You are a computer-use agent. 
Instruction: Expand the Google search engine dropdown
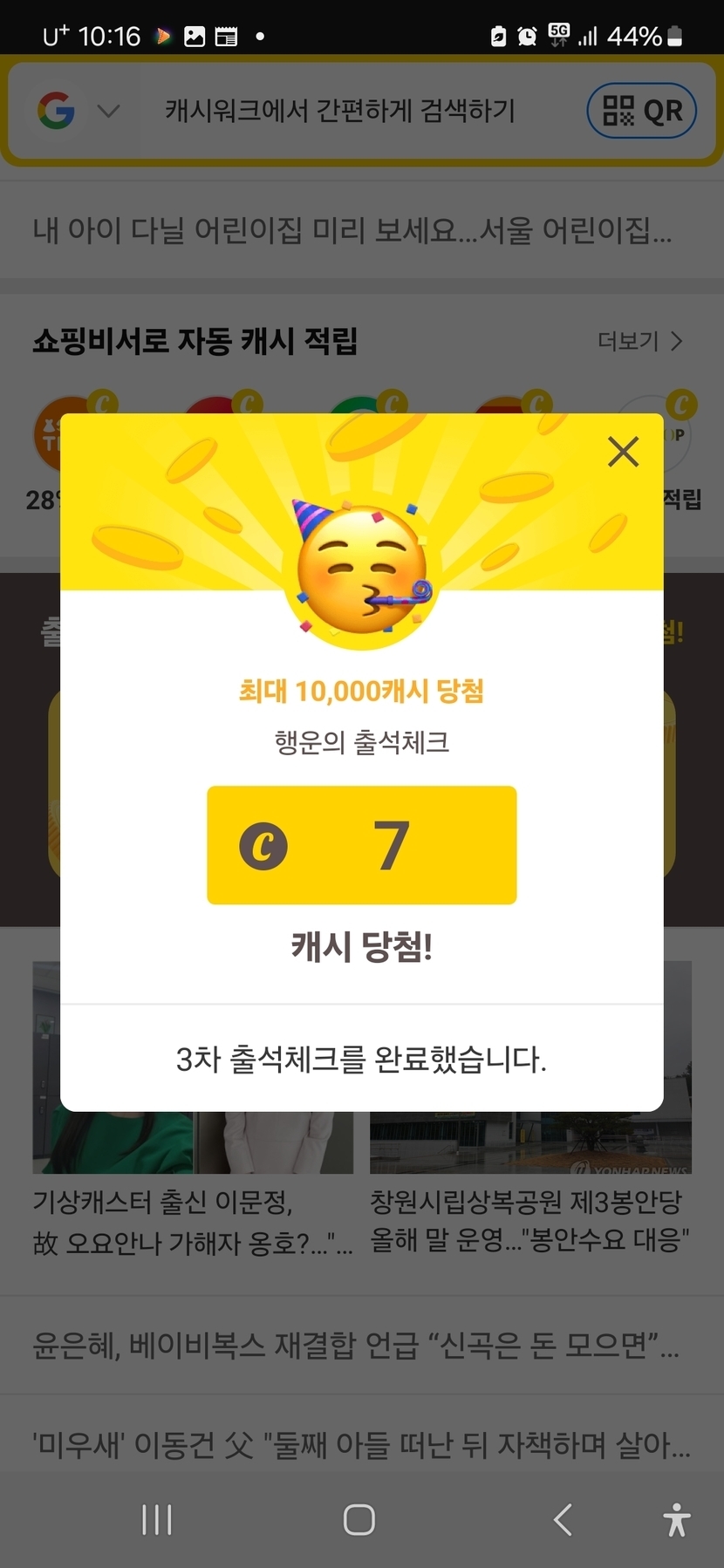point(79,111)
